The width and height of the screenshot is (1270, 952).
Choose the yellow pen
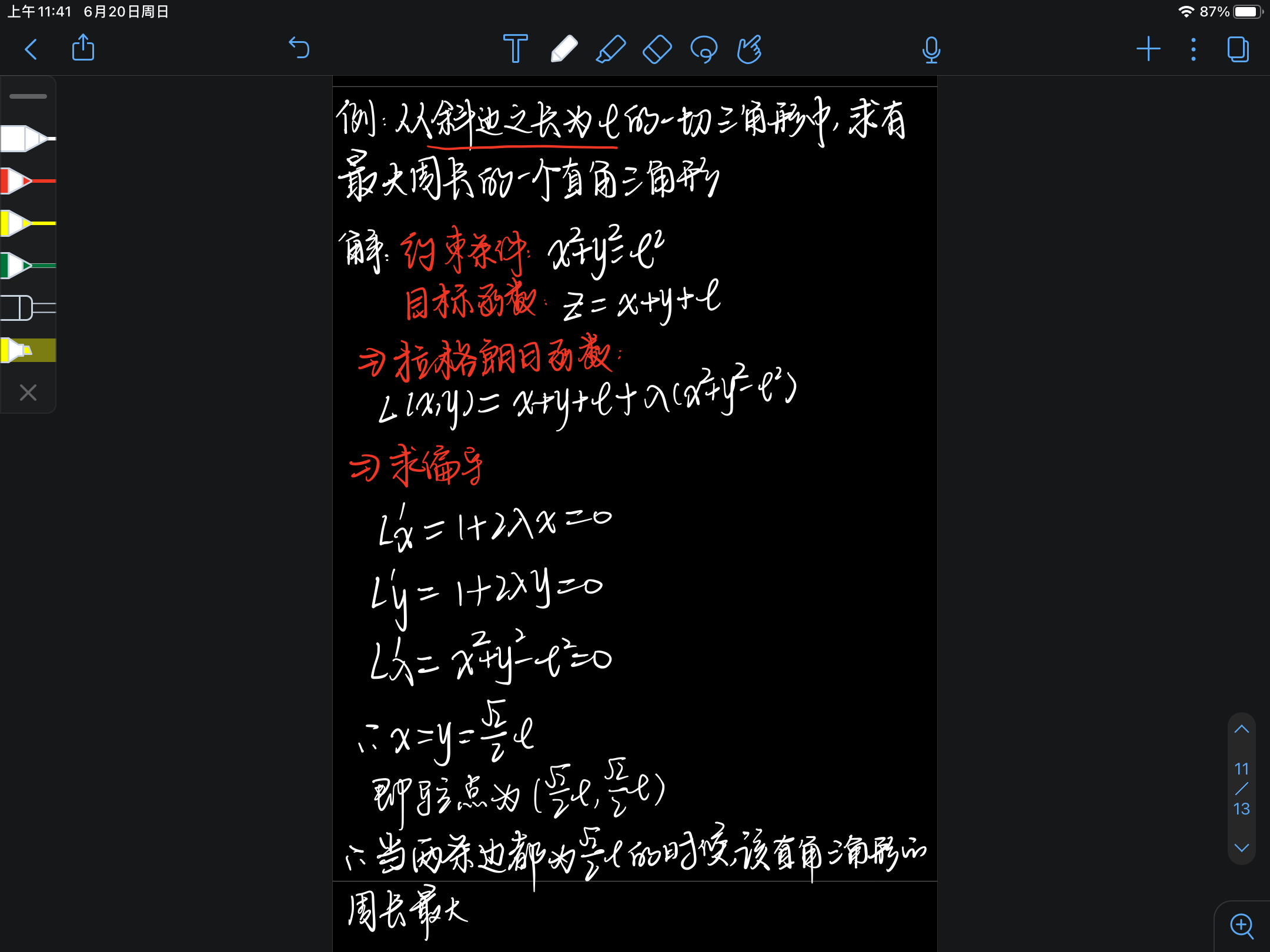coord(26,223)
